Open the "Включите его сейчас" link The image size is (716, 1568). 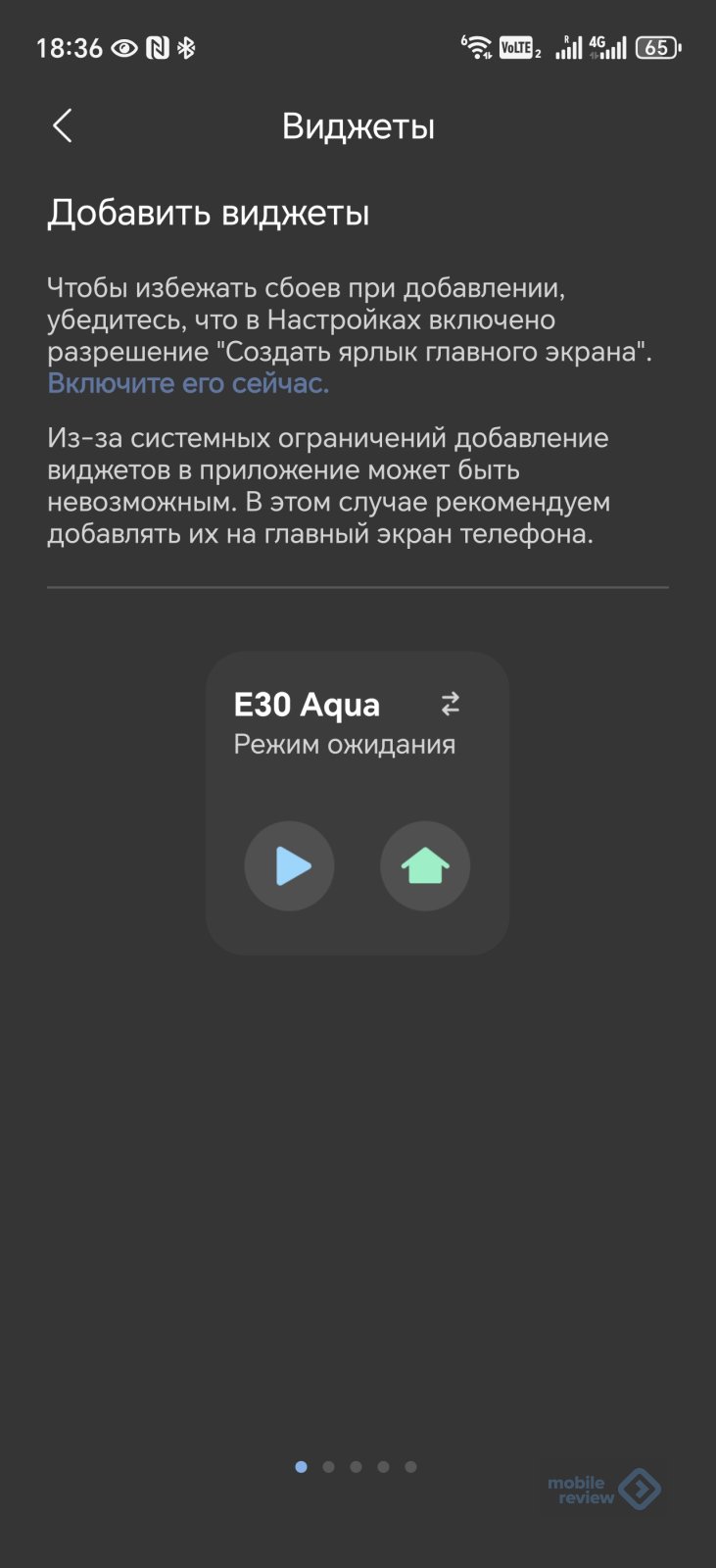(x=188, y=383)
